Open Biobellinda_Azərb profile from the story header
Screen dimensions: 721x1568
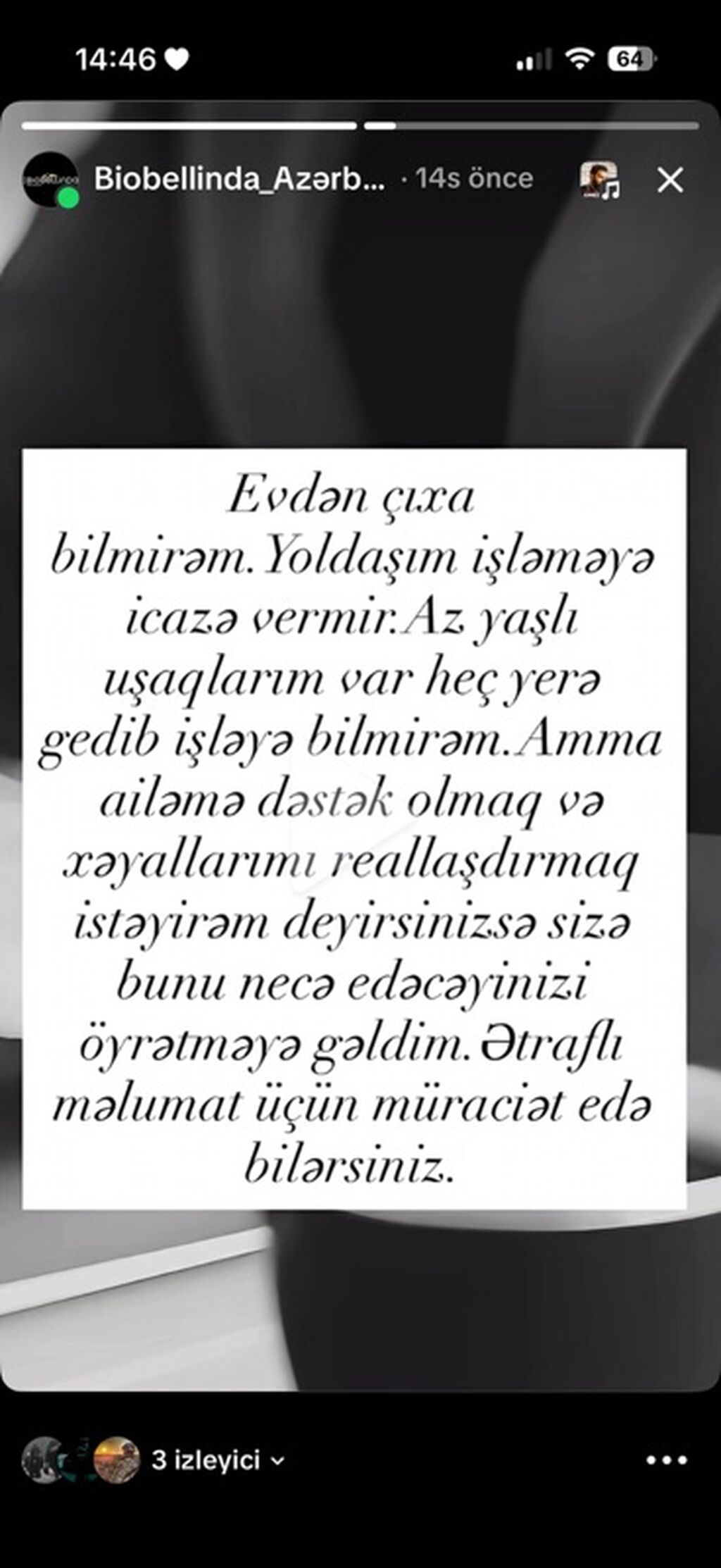pyautogui.click(x=239, y=179)
